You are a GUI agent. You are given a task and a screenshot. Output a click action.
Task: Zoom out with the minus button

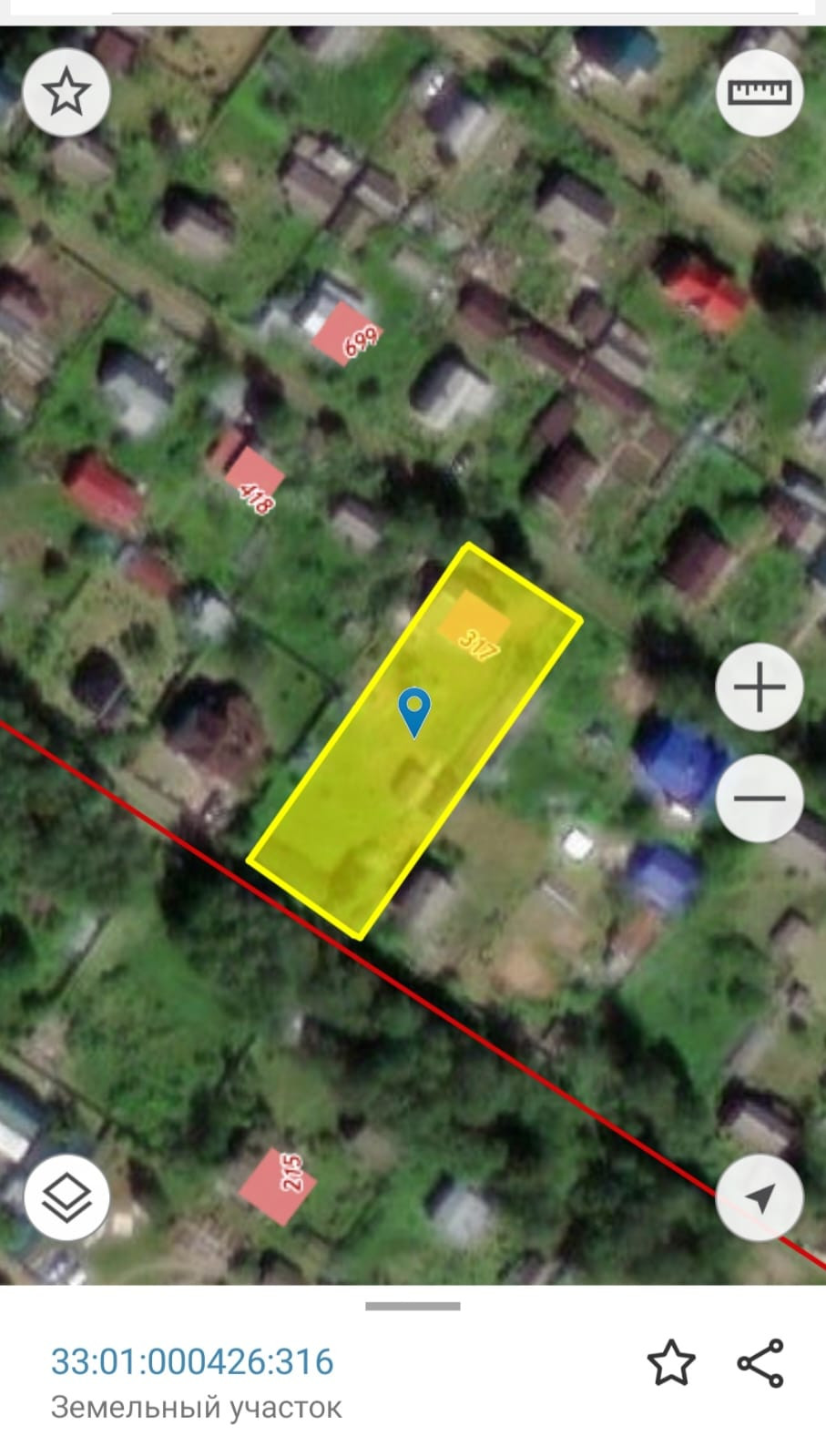(x=760, y=799)
